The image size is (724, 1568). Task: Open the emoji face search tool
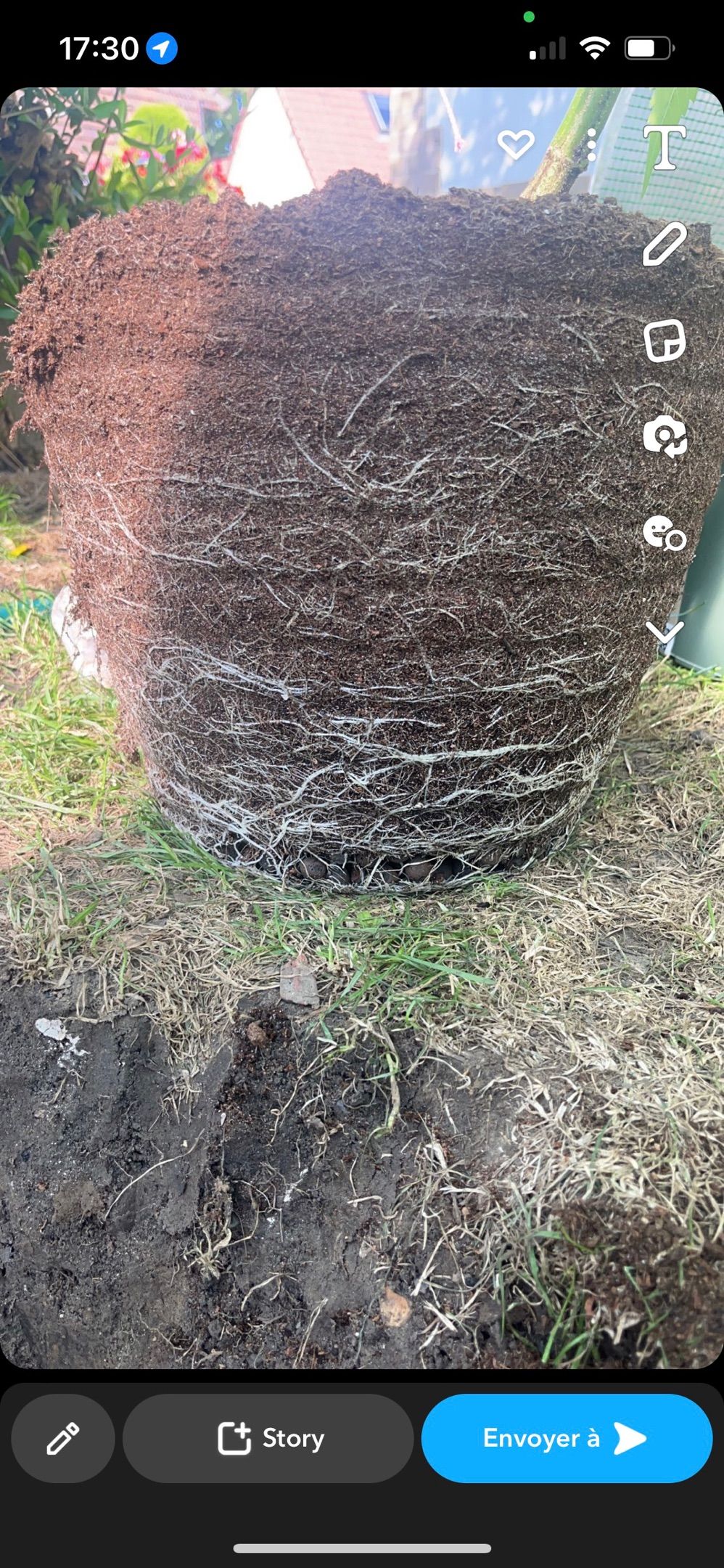coord(664,533)
